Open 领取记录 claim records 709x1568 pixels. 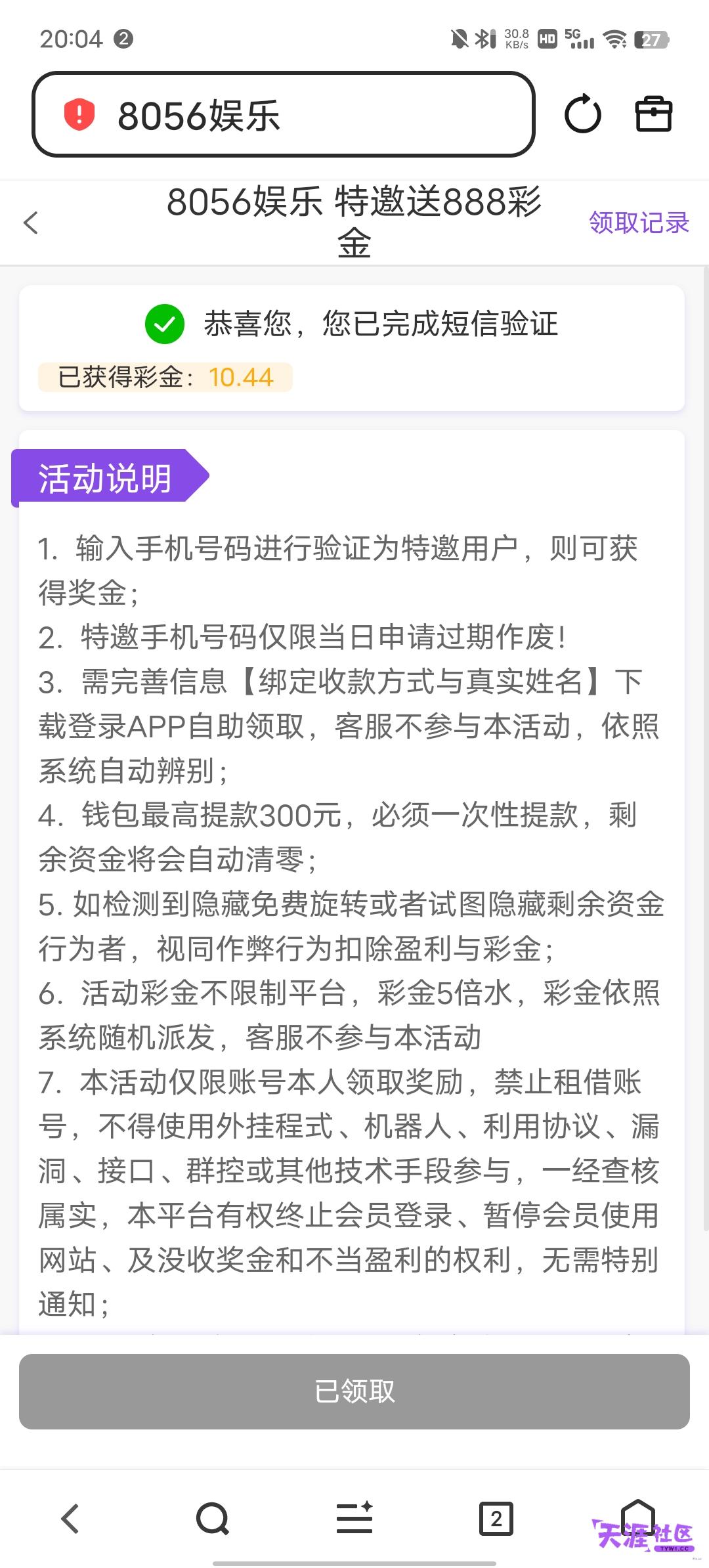639,223
